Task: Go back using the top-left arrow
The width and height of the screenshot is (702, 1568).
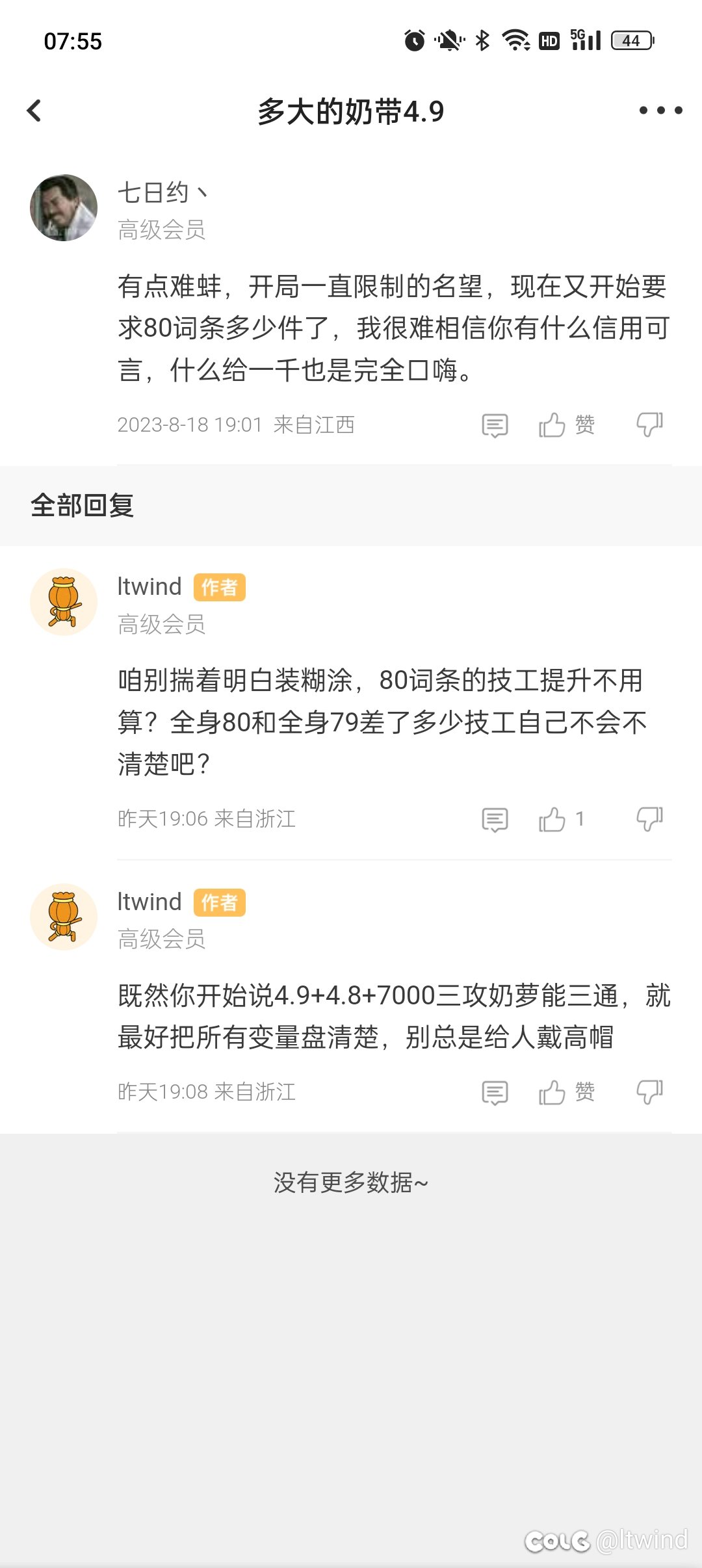Action: coord(34,111)
